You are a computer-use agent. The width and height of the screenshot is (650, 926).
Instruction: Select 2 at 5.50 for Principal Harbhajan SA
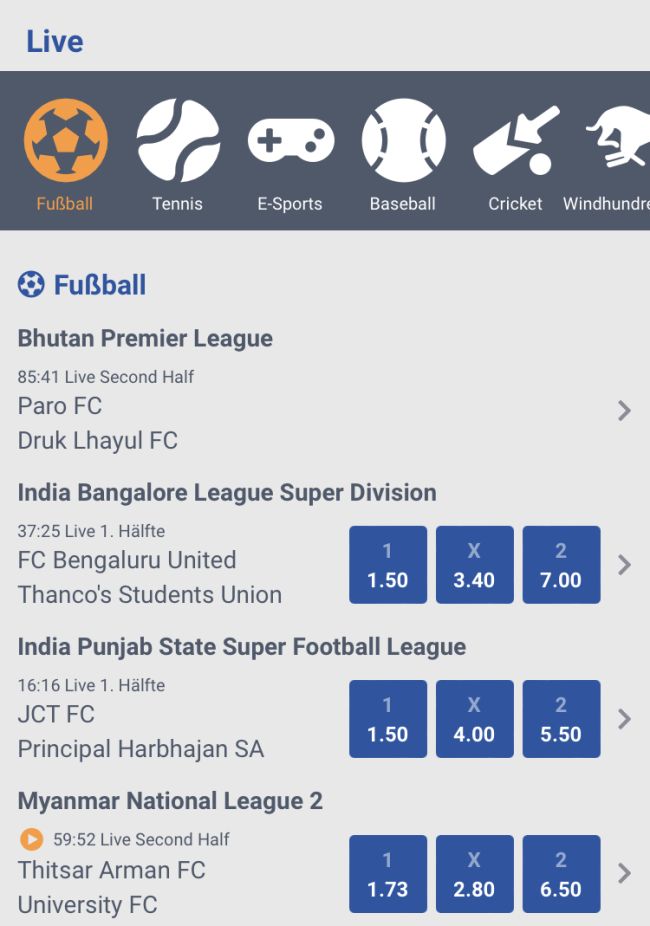tap(561, 719)
